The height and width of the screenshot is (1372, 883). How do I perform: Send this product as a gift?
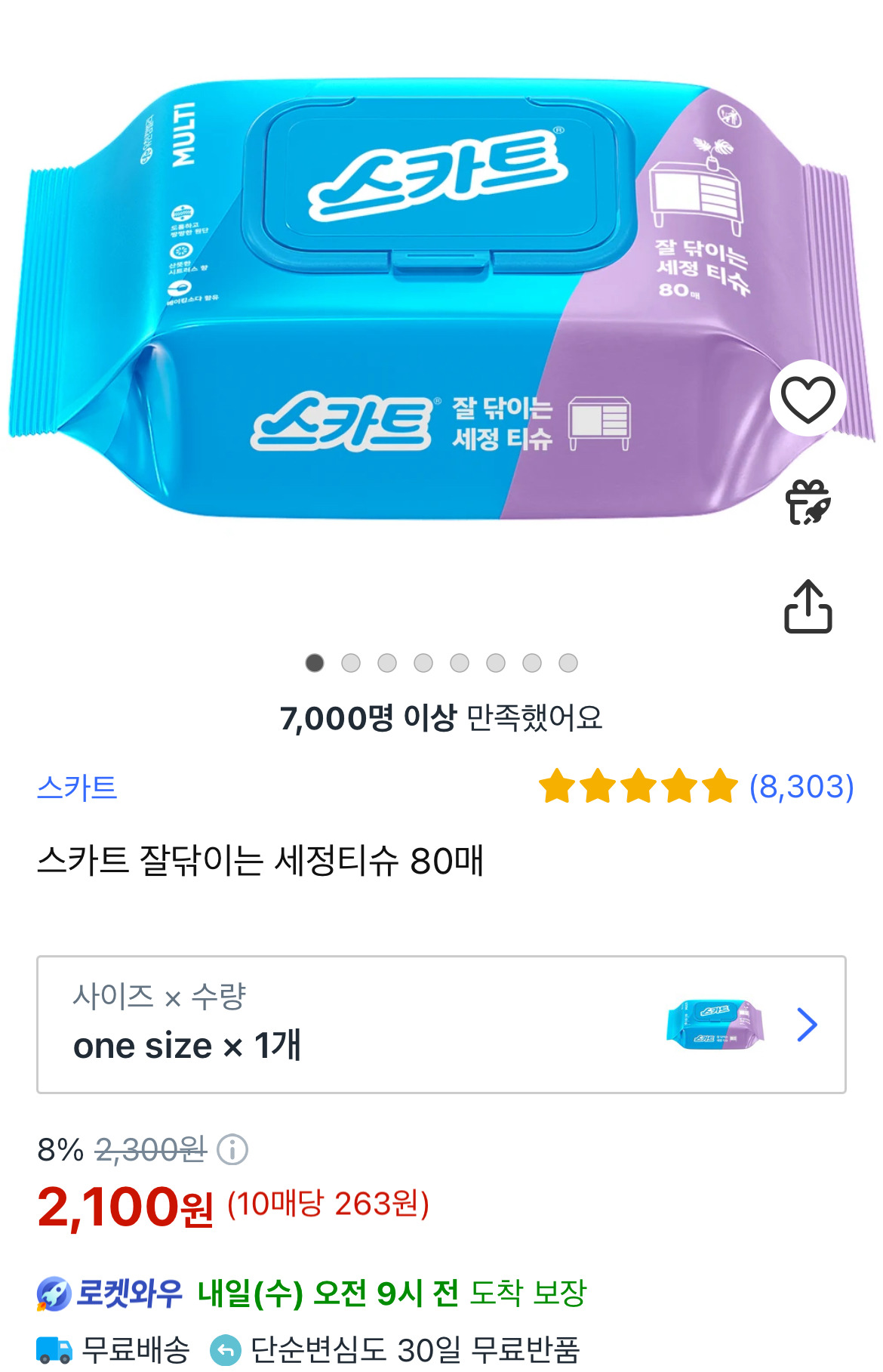[807, 502]
